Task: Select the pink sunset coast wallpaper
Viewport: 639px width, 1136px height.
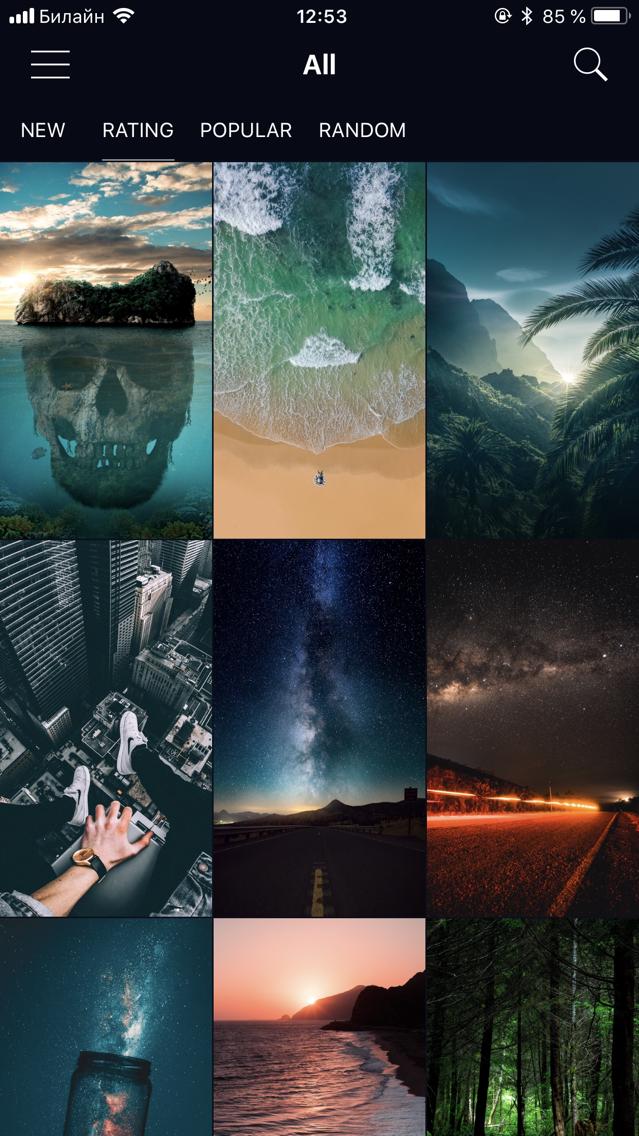Action: (x=320, y=1027)
